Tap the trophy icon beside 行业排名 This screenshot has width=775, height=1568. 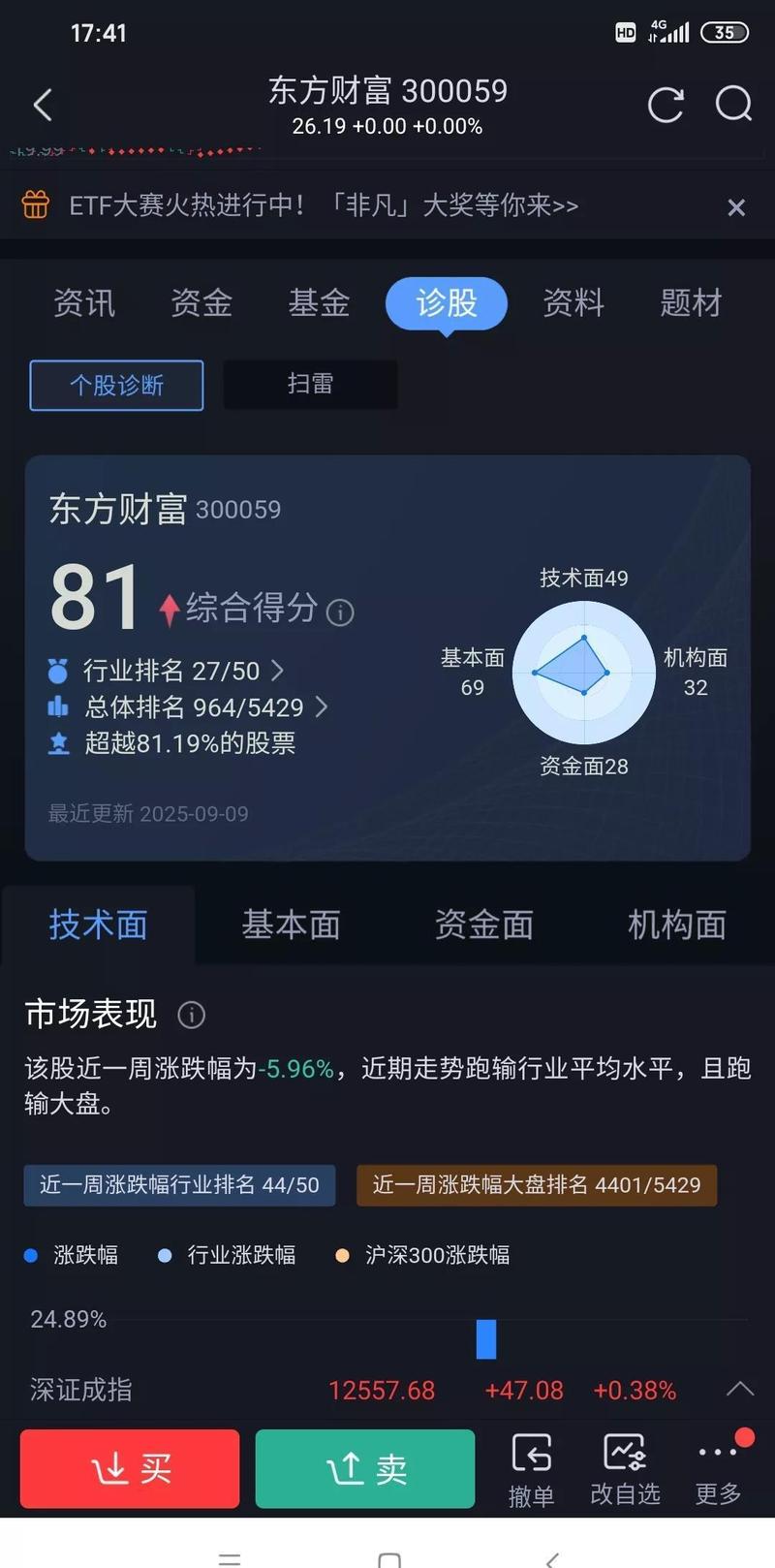coord(58,671)
